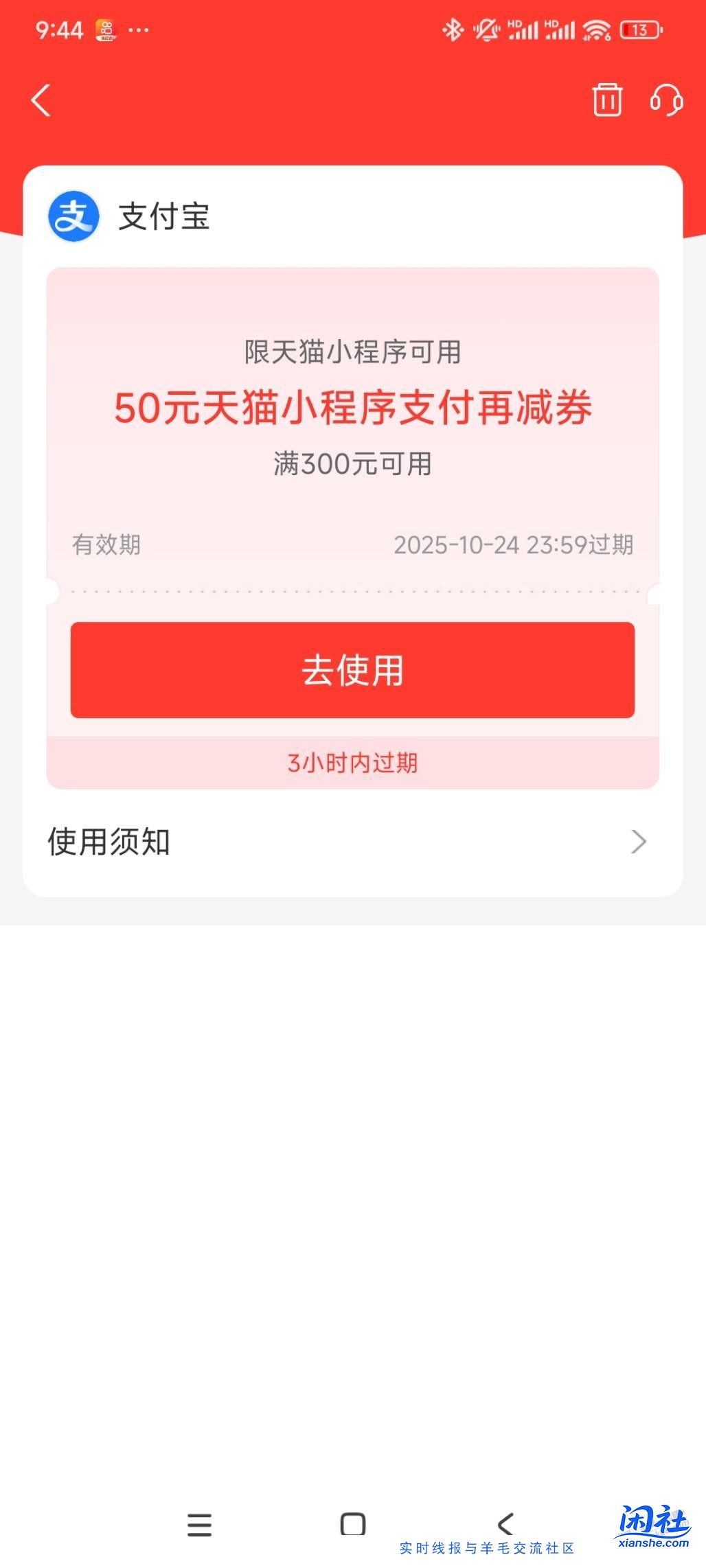The width and height of the screenshot is (706, 1568).
Task: Tap the battery indicator showing 13
Action: (x=639, y=30)
